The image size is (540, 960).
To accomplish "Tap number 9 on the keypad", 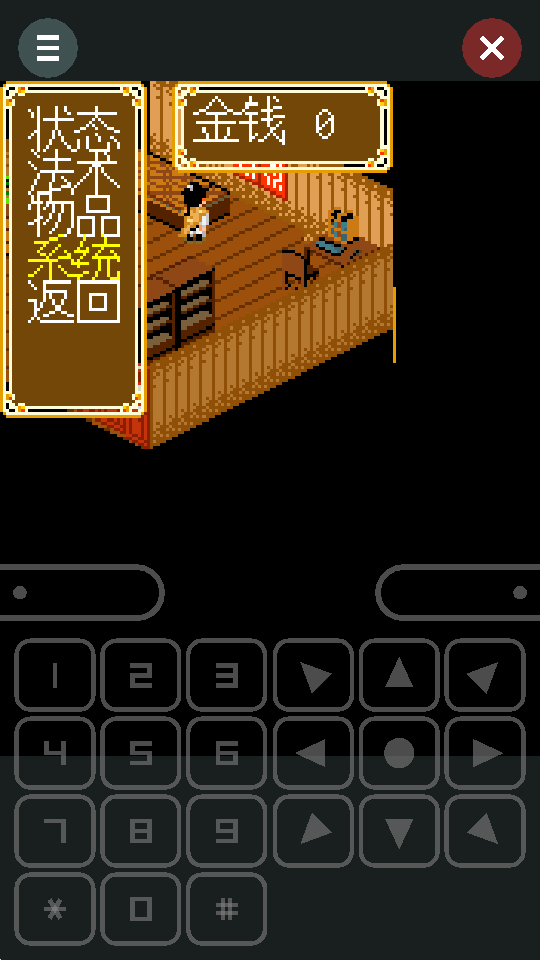I will 227,831.
